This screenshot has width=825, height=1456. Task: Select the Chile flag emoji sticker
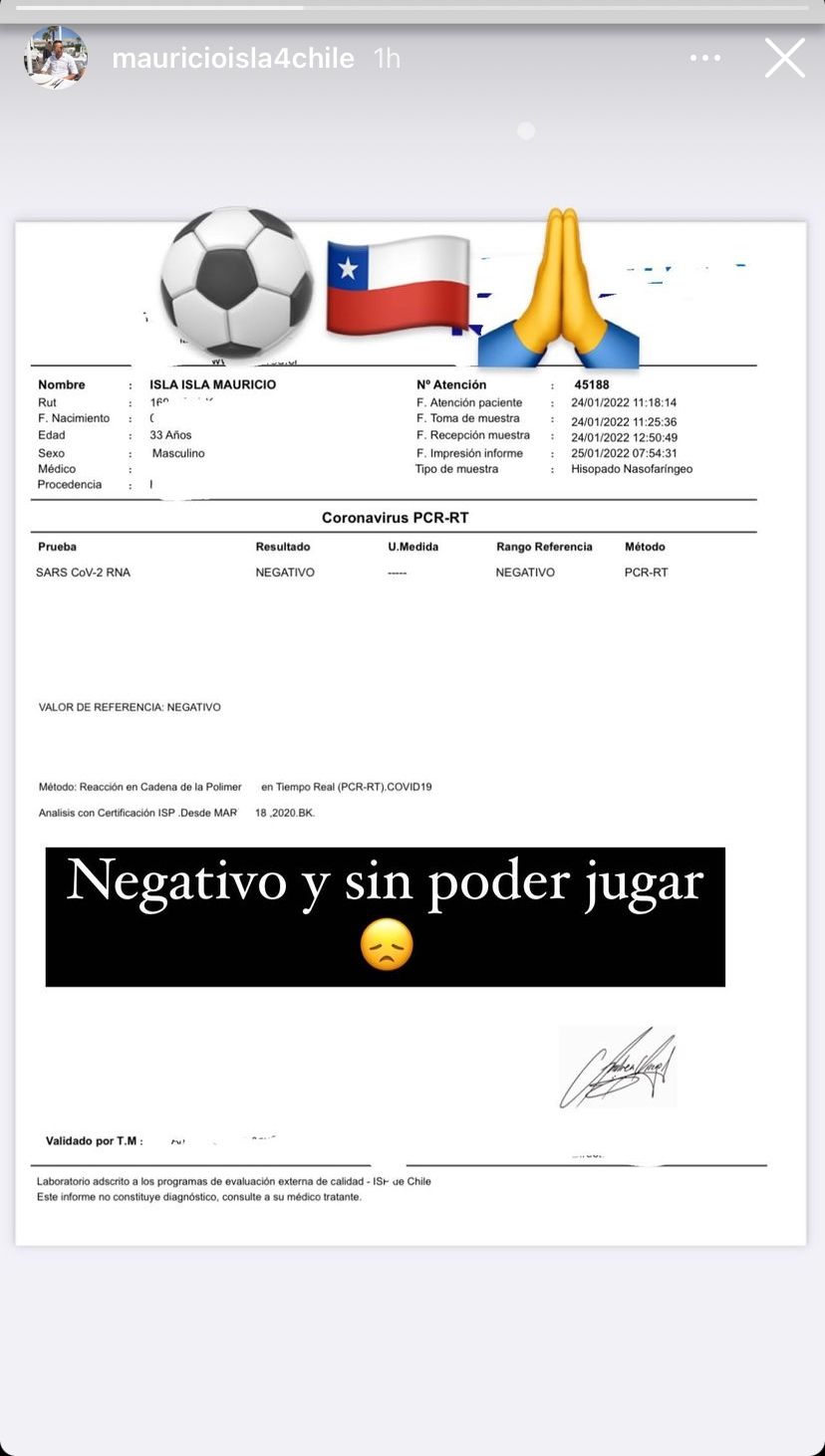click(x=397, y=281)
